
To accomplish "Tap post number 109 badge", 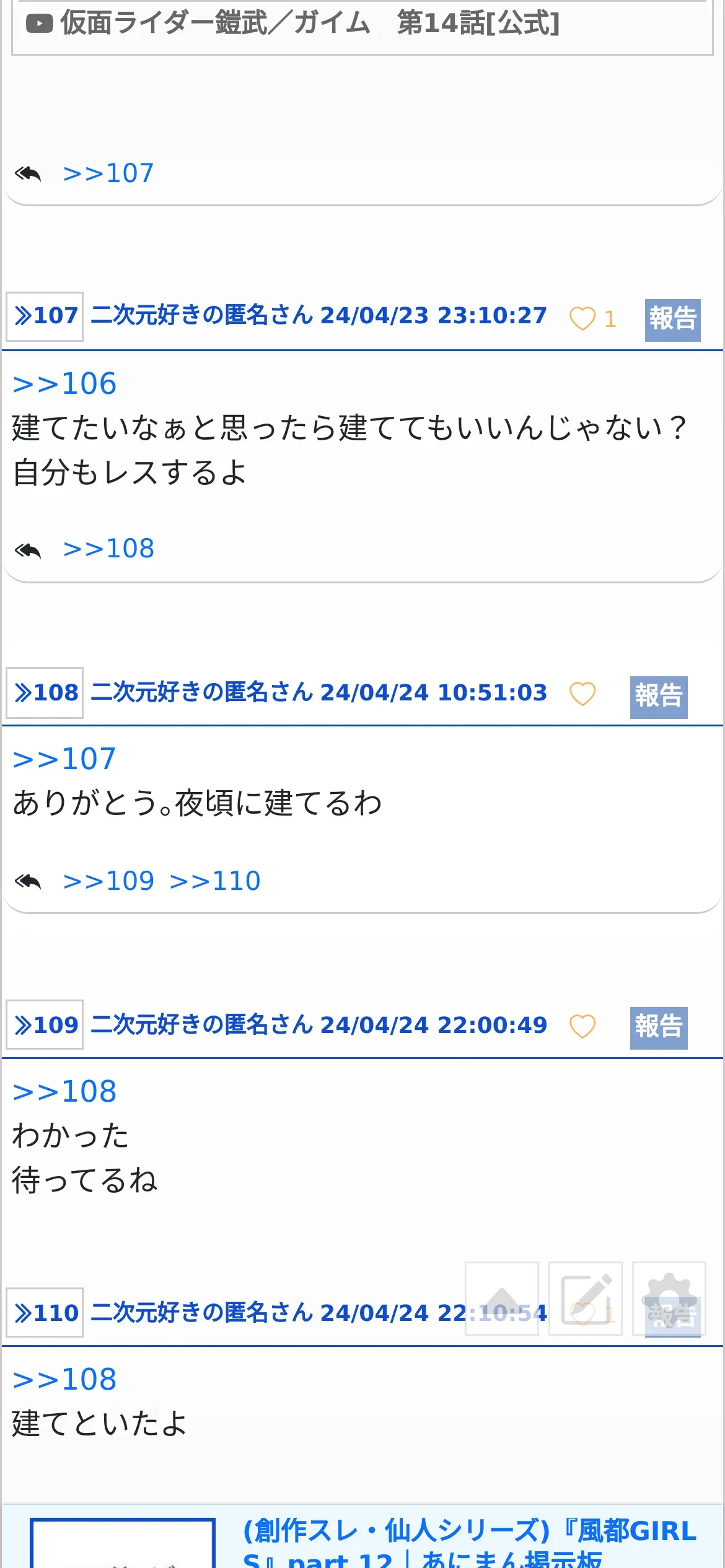I will coord(45,1025).
